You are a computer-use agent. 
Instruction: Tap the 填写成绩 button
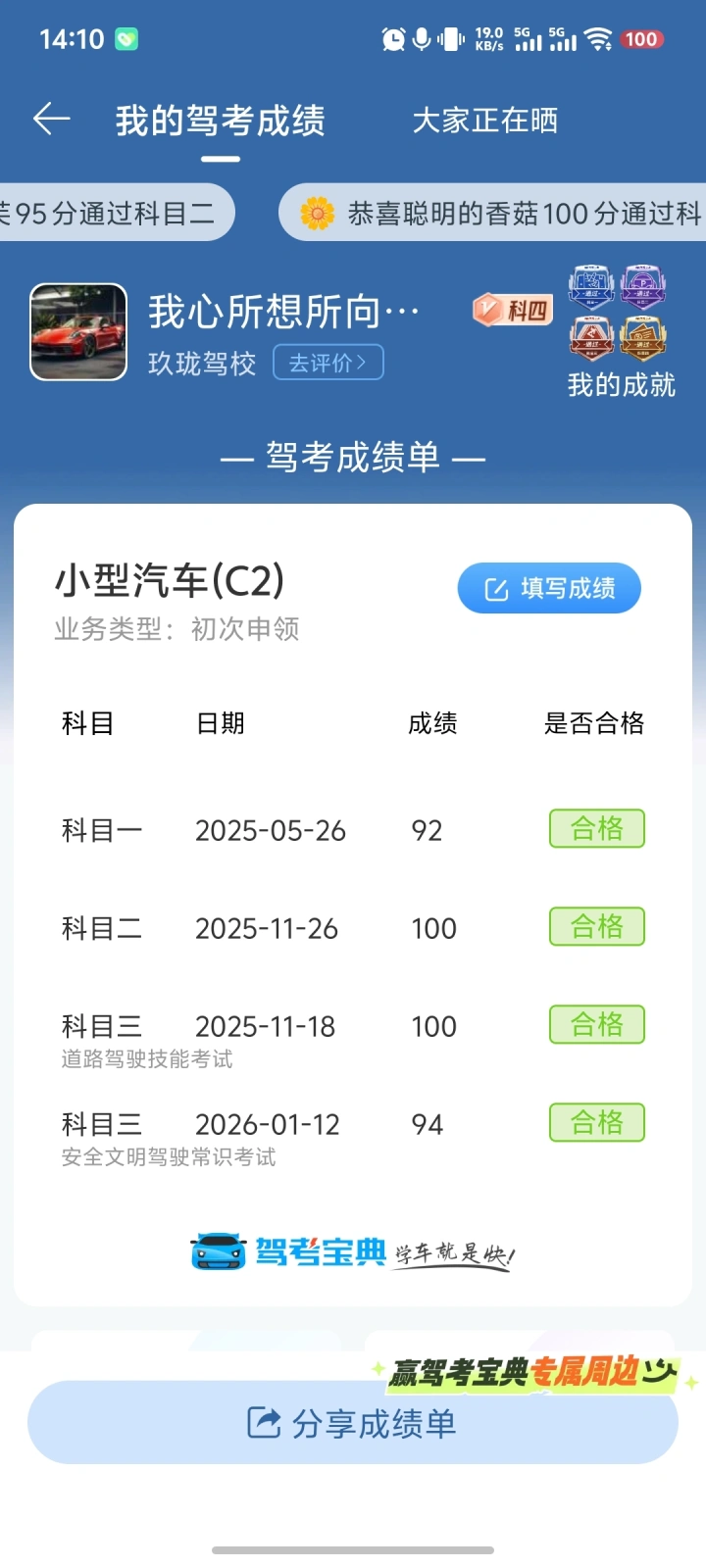[549, 588]
